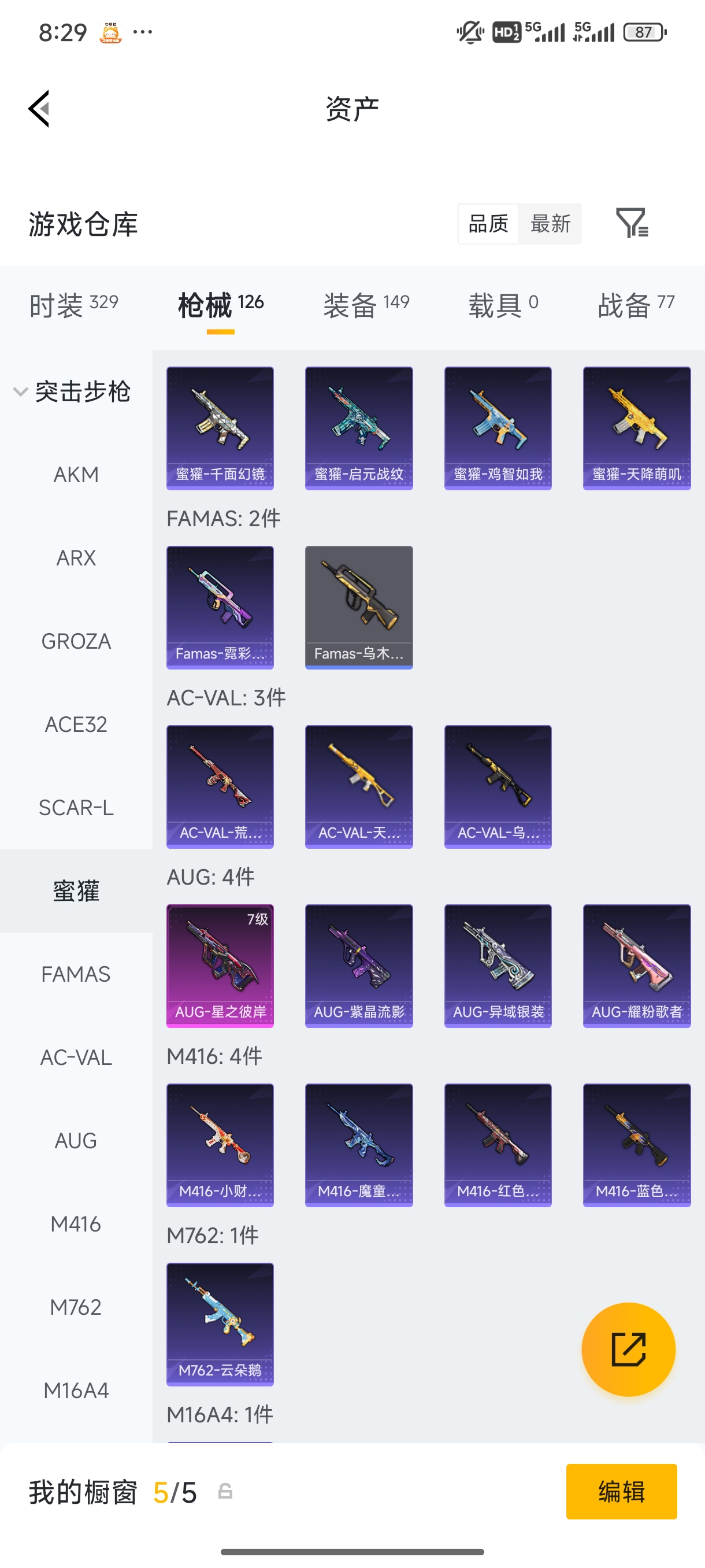Open the AUG-星之彼岸 skin
Viewport: 705px width, 1568px height.
coord(220,966)
